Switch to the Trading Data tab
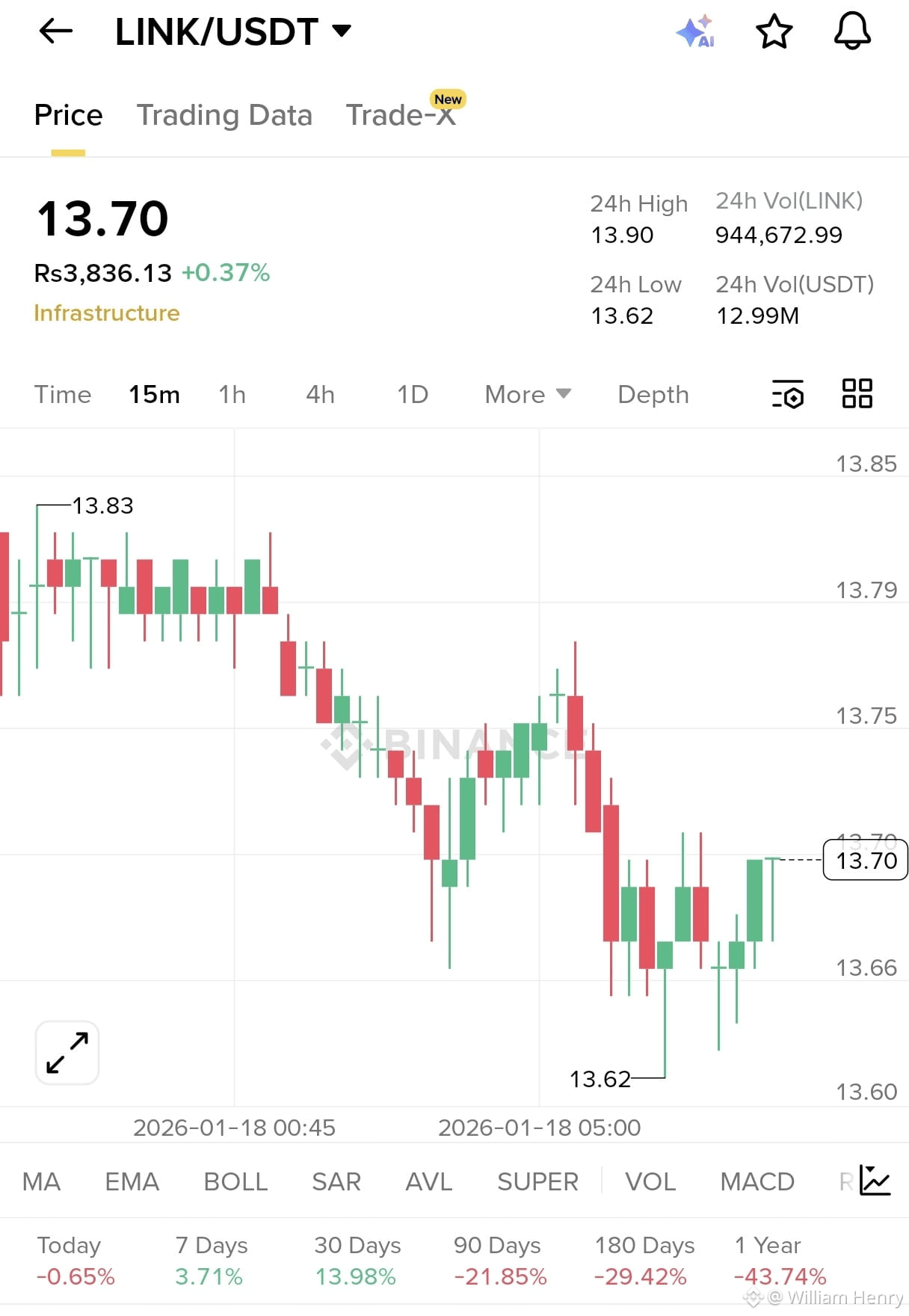909x1316 pixels. coord(224,114)
